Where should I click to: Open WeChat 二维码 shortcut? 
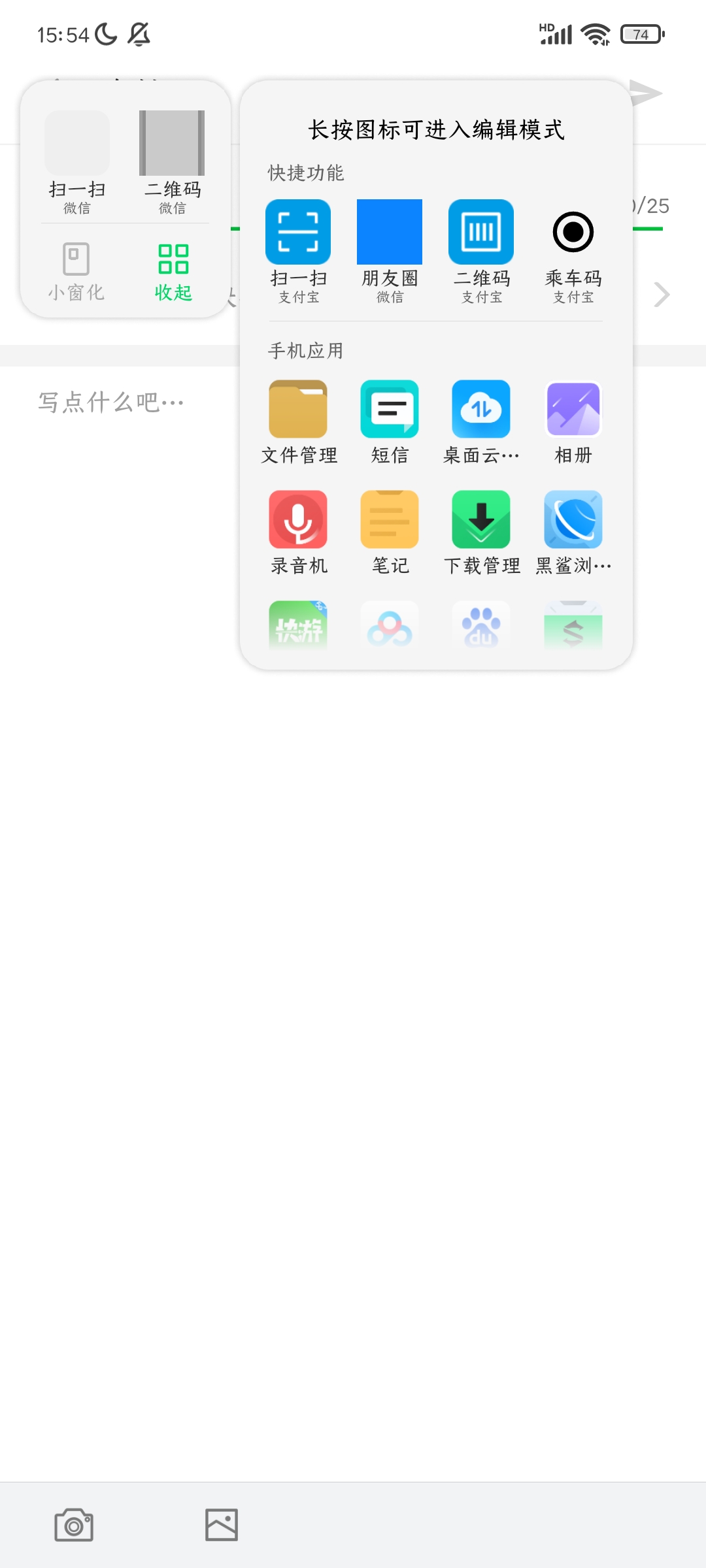coord(172,162)
